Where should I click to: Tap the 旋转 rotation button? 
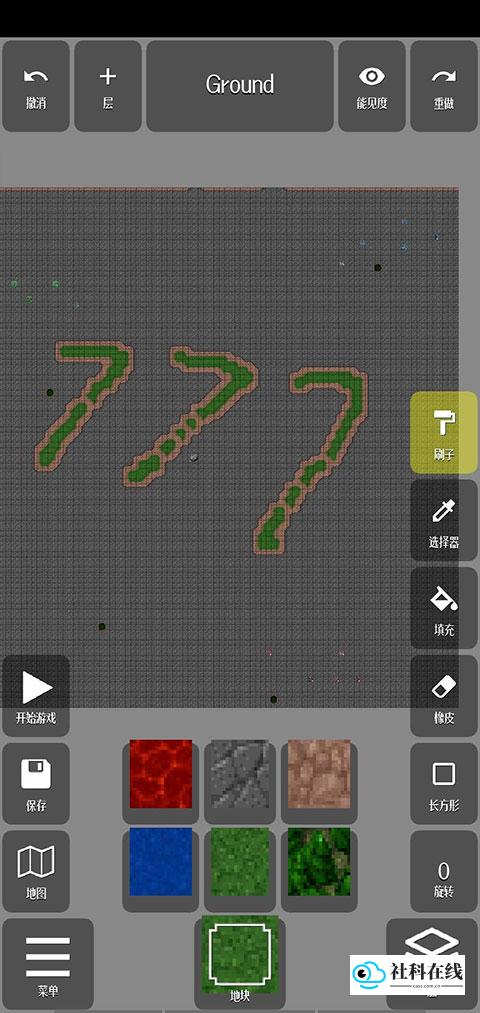[x=444, y=872]
